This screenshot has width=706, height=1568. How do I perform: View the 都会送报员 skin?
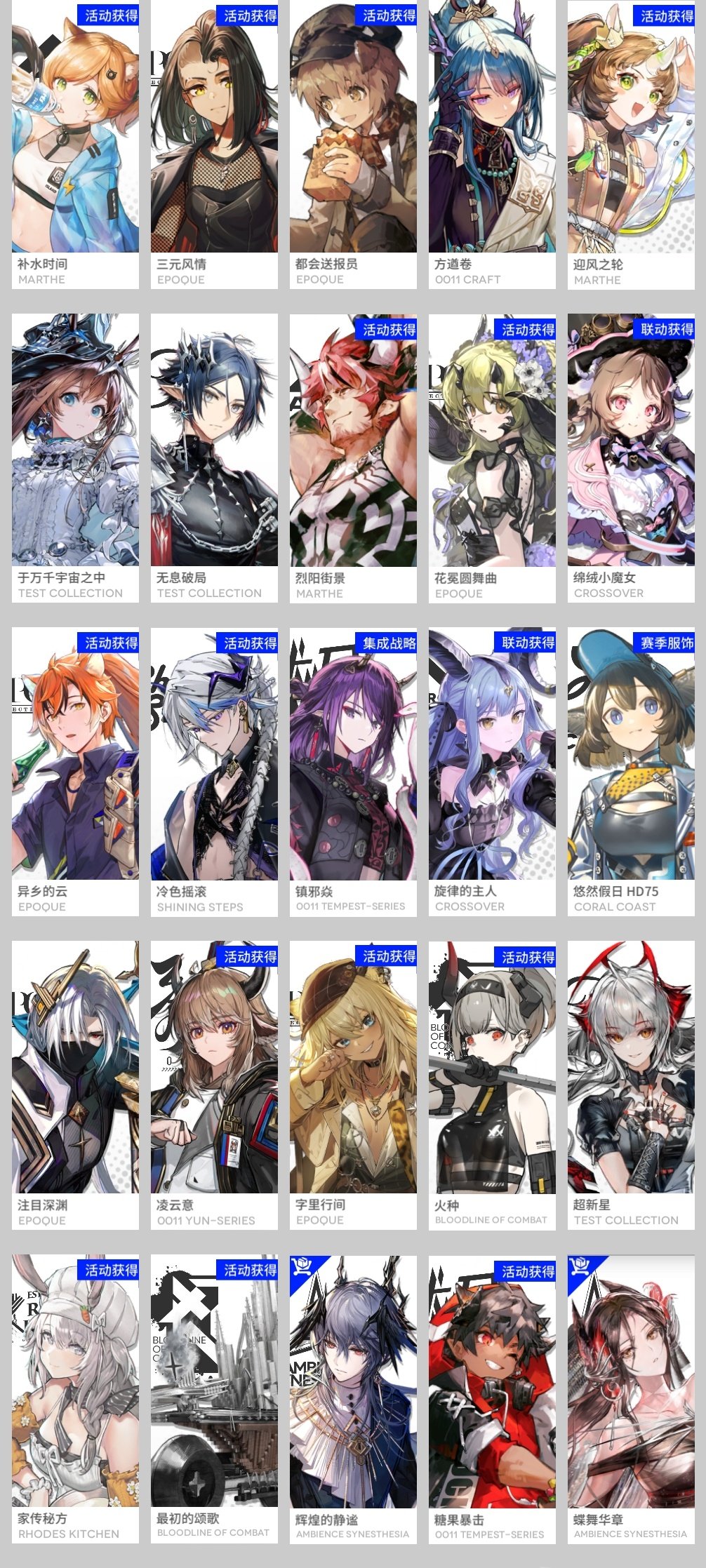tap(353, 144)
